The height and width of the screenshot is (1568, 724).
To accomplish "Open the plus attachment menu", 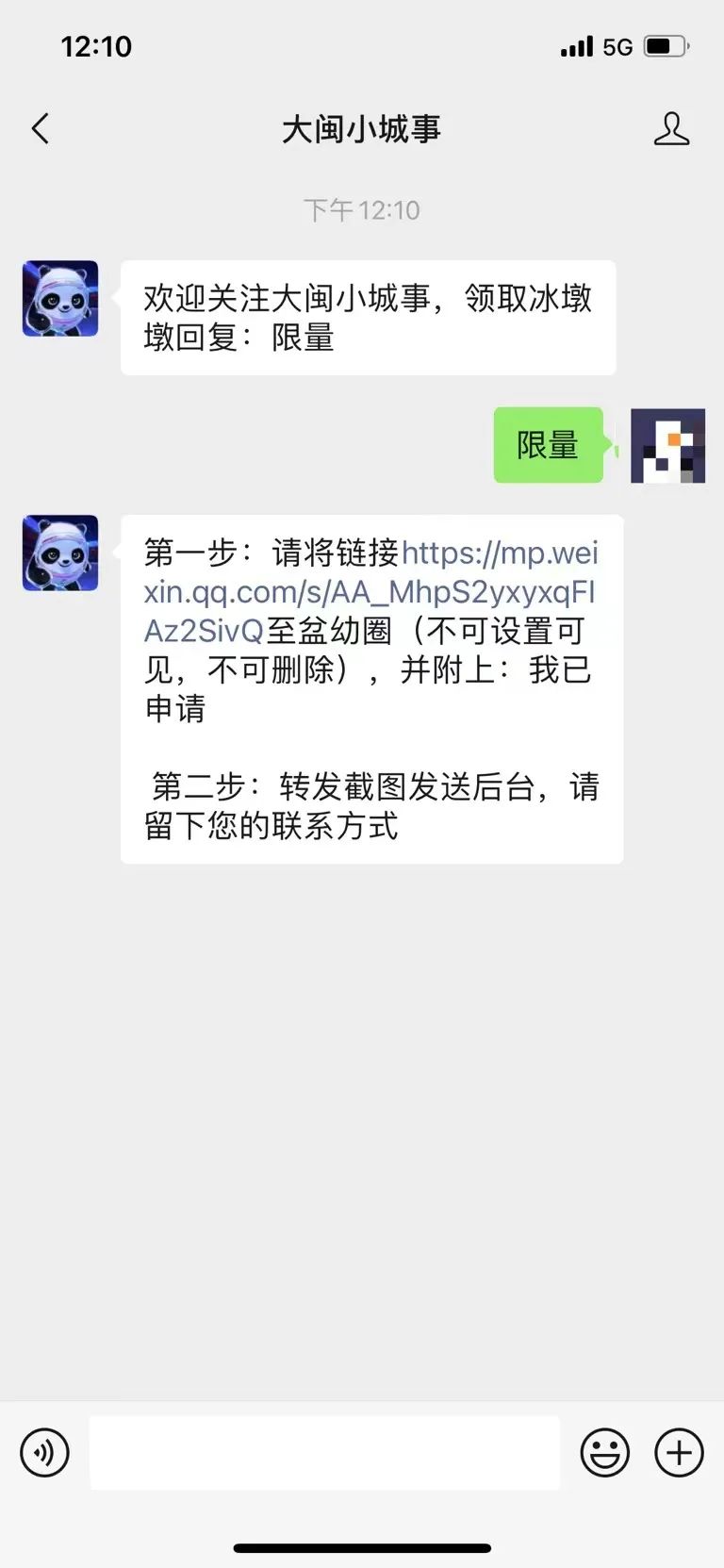I will coord(679,1452).
